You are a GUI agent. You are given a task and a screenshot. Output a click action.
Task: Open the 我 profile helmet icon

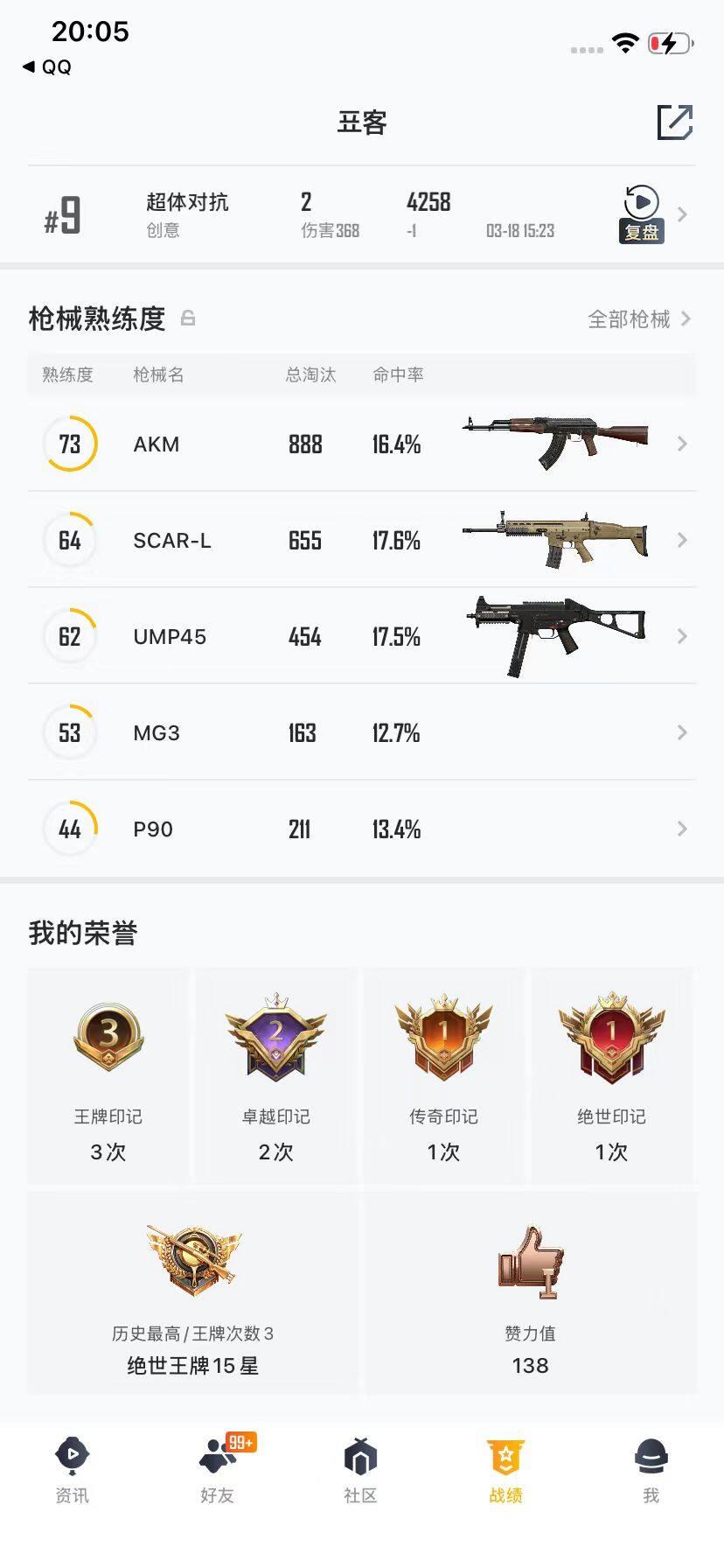point(651,1454)
